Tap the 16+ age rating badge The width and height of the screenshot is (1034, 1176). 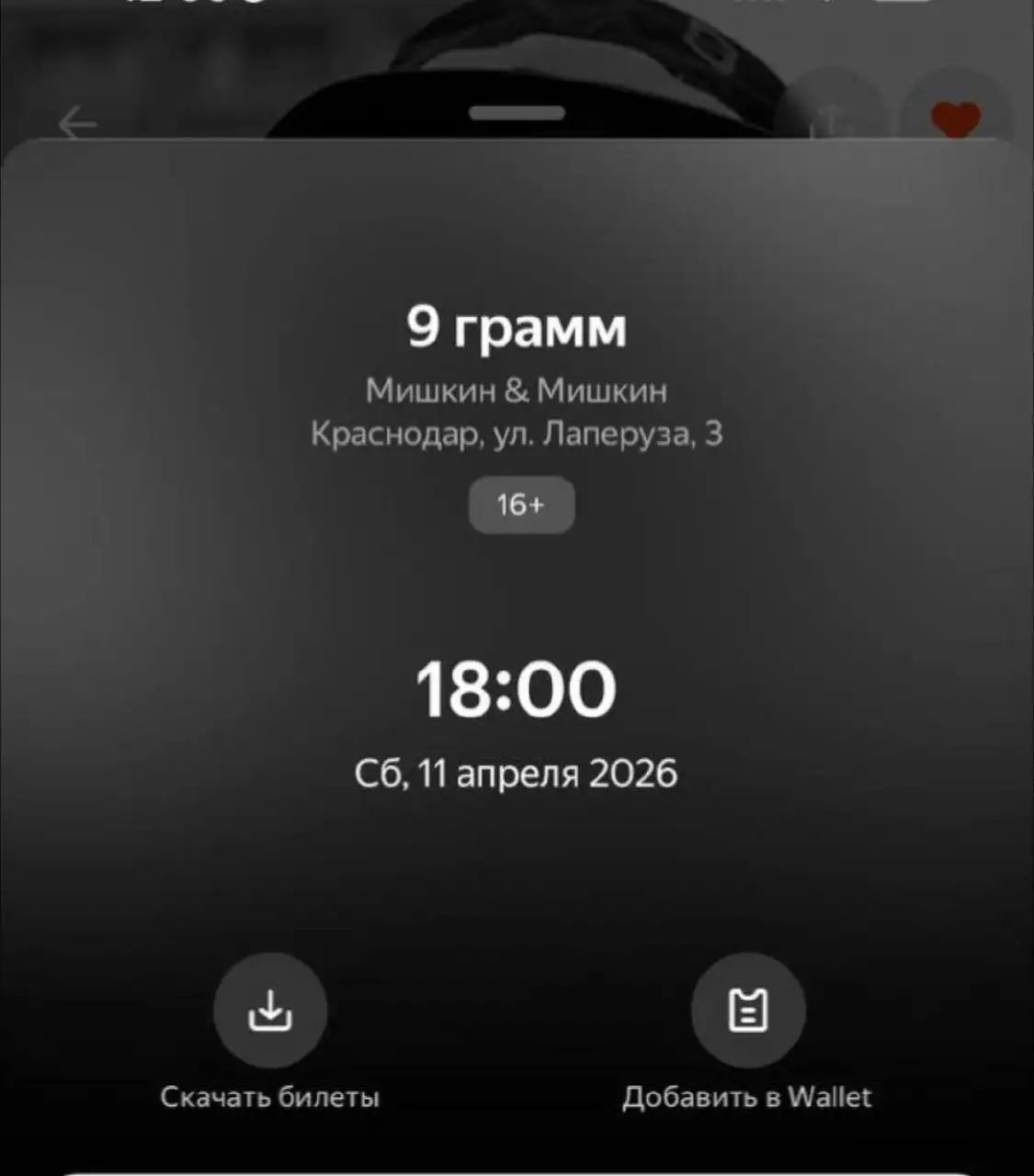pos(520,504)
